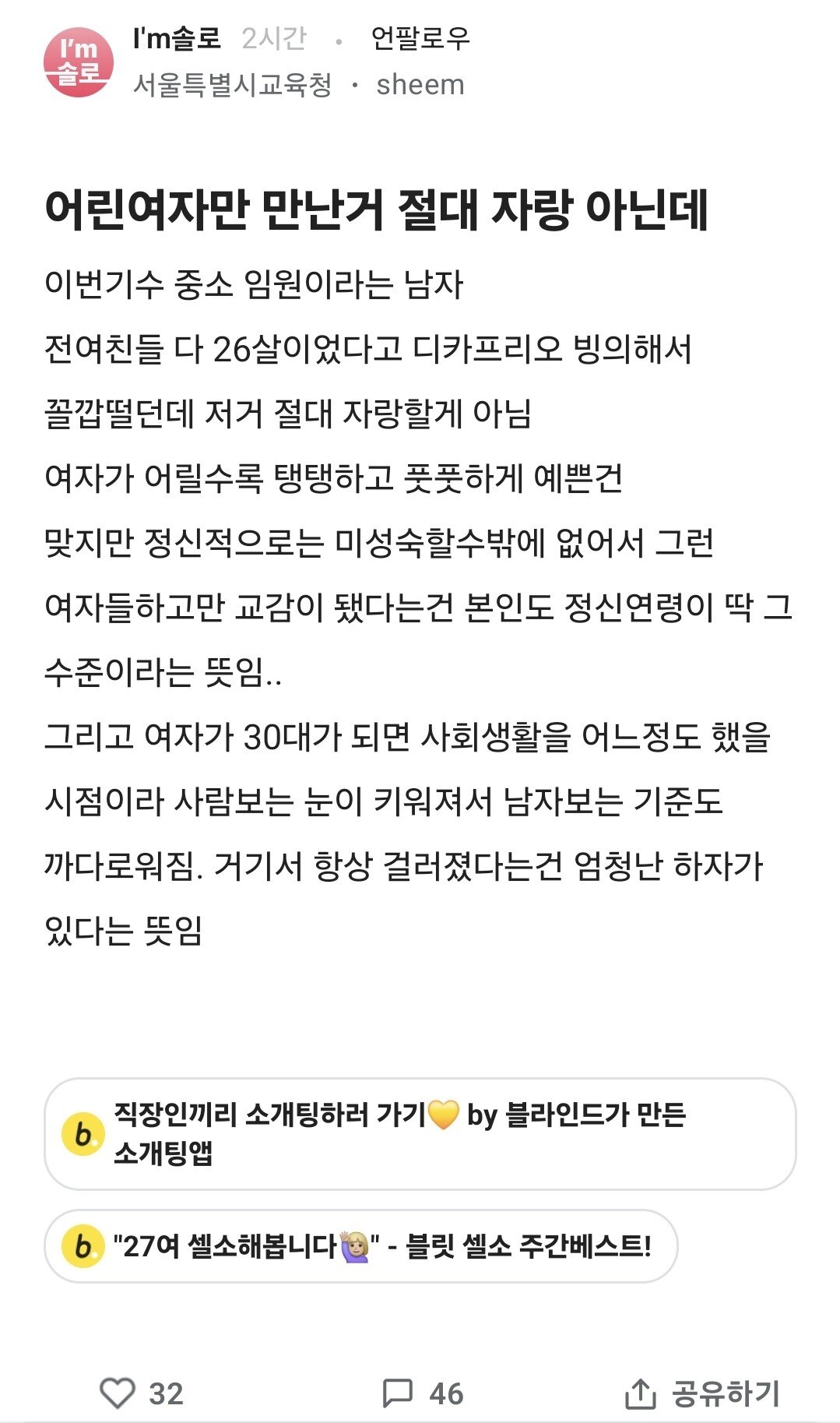Tap 언팔로우 to unfollow the channel

point(420,38)
